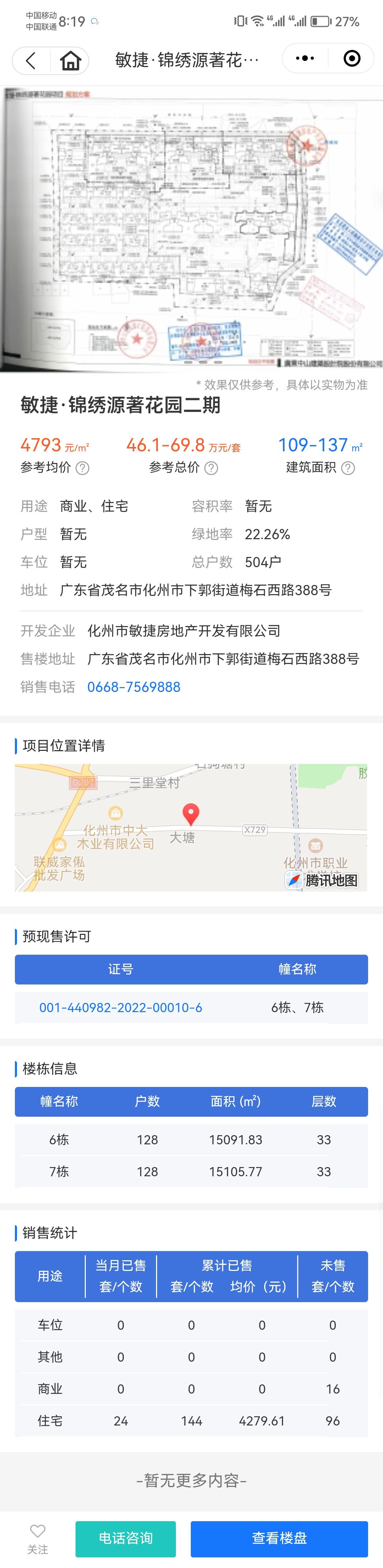Open the project location map

click(x=190, y=827)
